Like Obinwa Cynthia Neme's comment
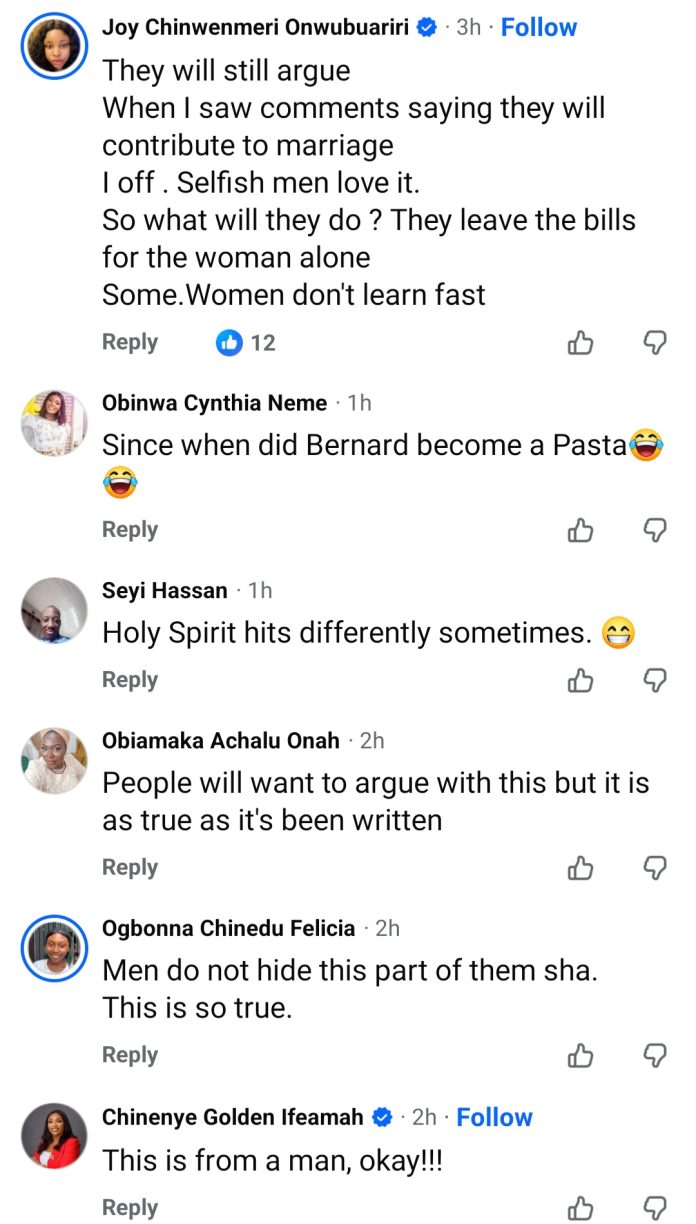The height and width of the screenshot is (1224, 696). [x=580, y=531]
